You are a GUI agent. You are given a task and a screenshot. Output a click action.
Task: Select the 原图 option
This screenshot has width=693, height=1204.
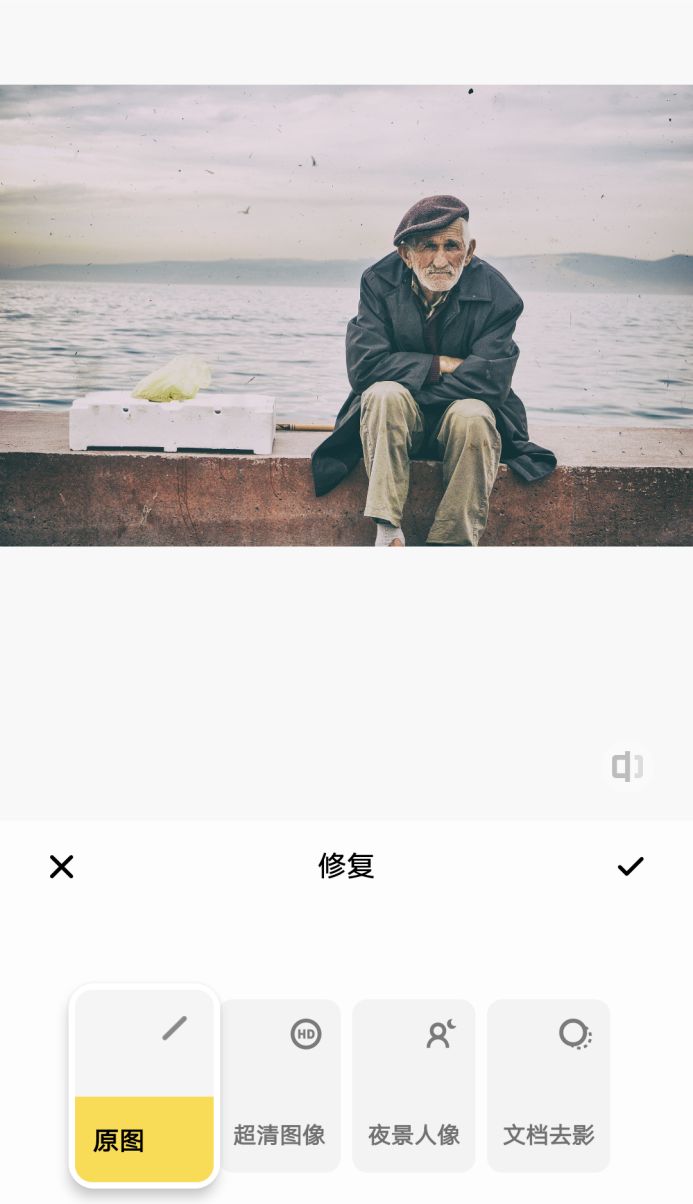144,1085
